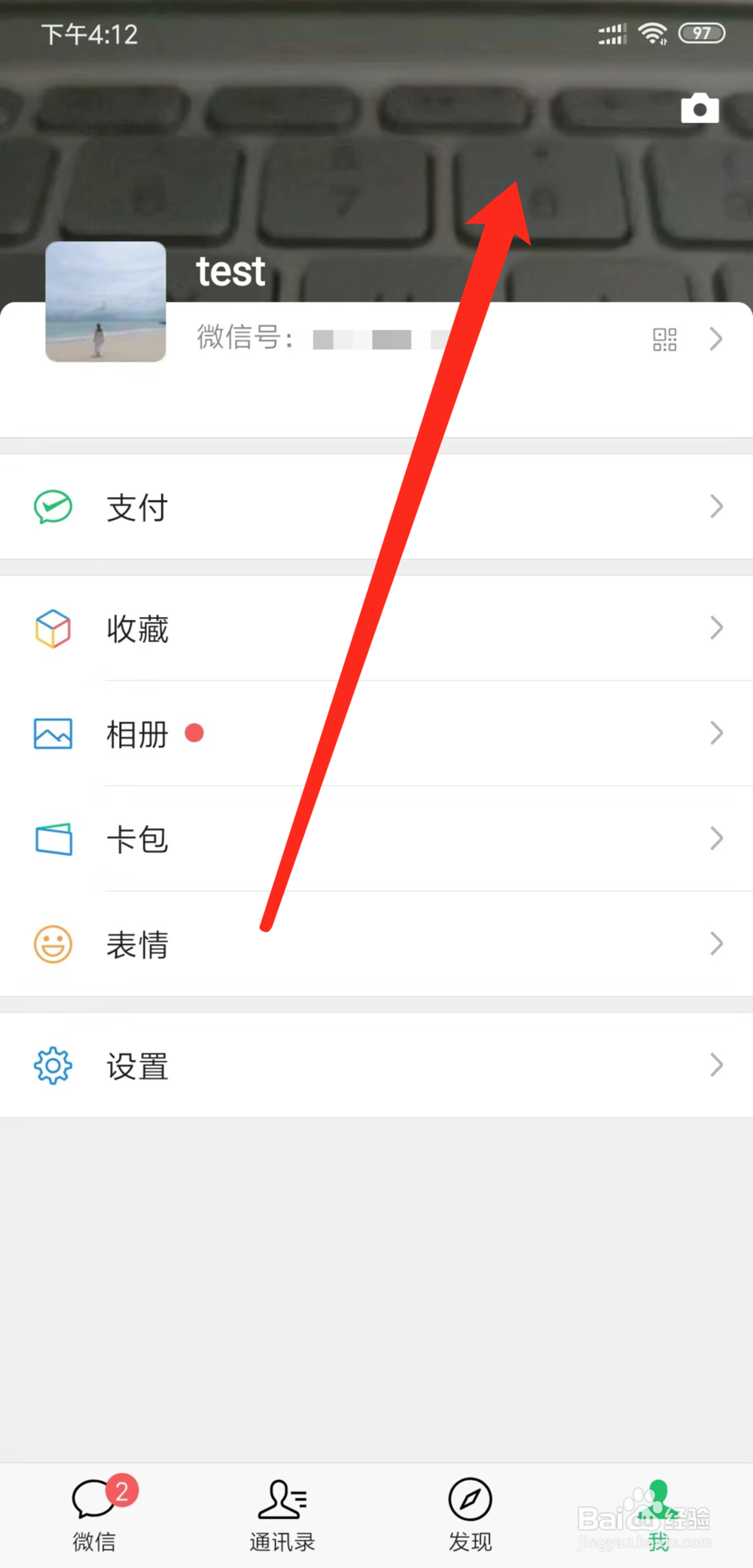753x1568 pixels.
Task: Select the Sticker smiley face icon
Action: coord(51,945)
